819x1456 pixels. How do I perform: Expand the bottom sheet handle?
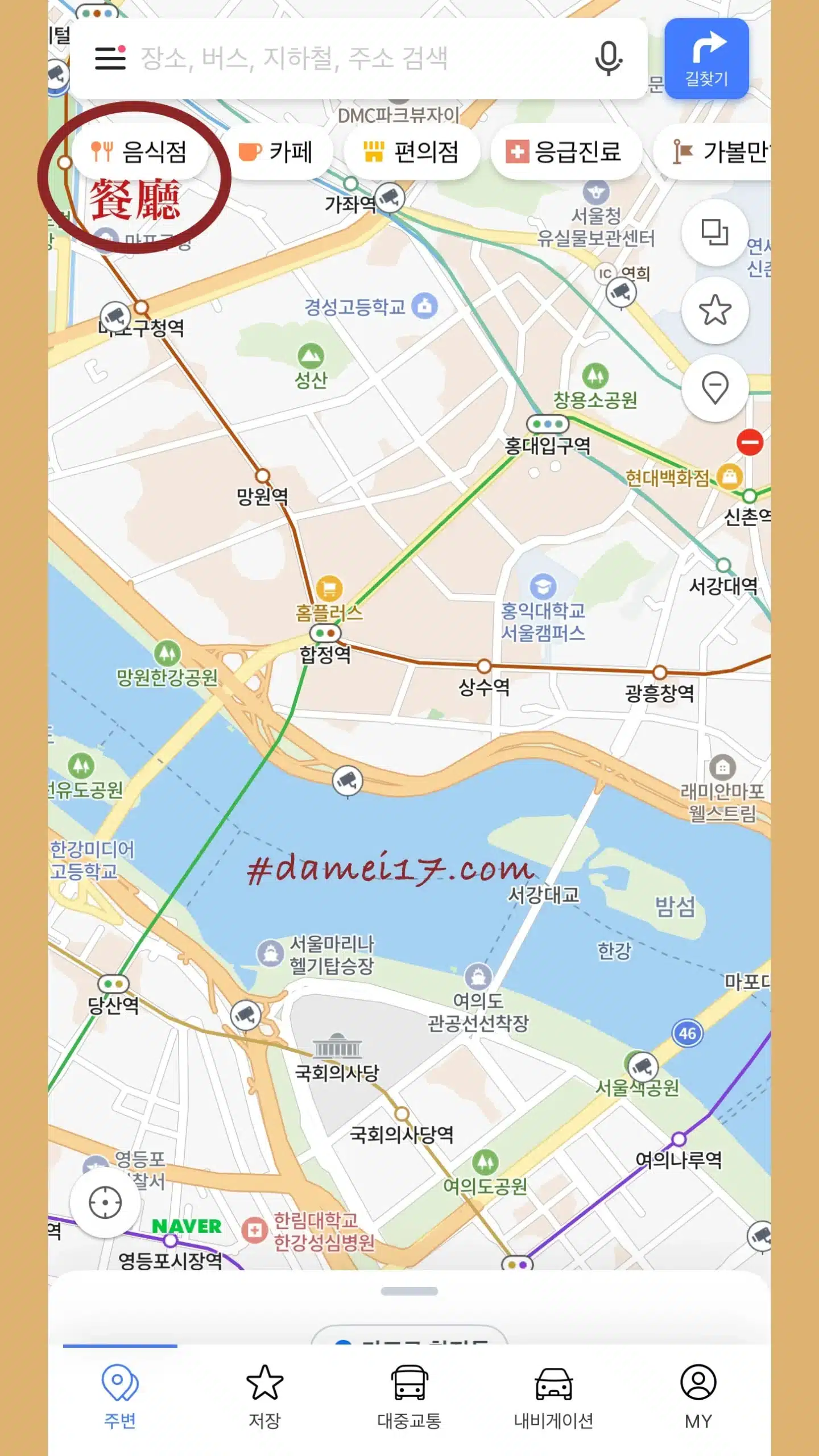tap(409, 1291)
